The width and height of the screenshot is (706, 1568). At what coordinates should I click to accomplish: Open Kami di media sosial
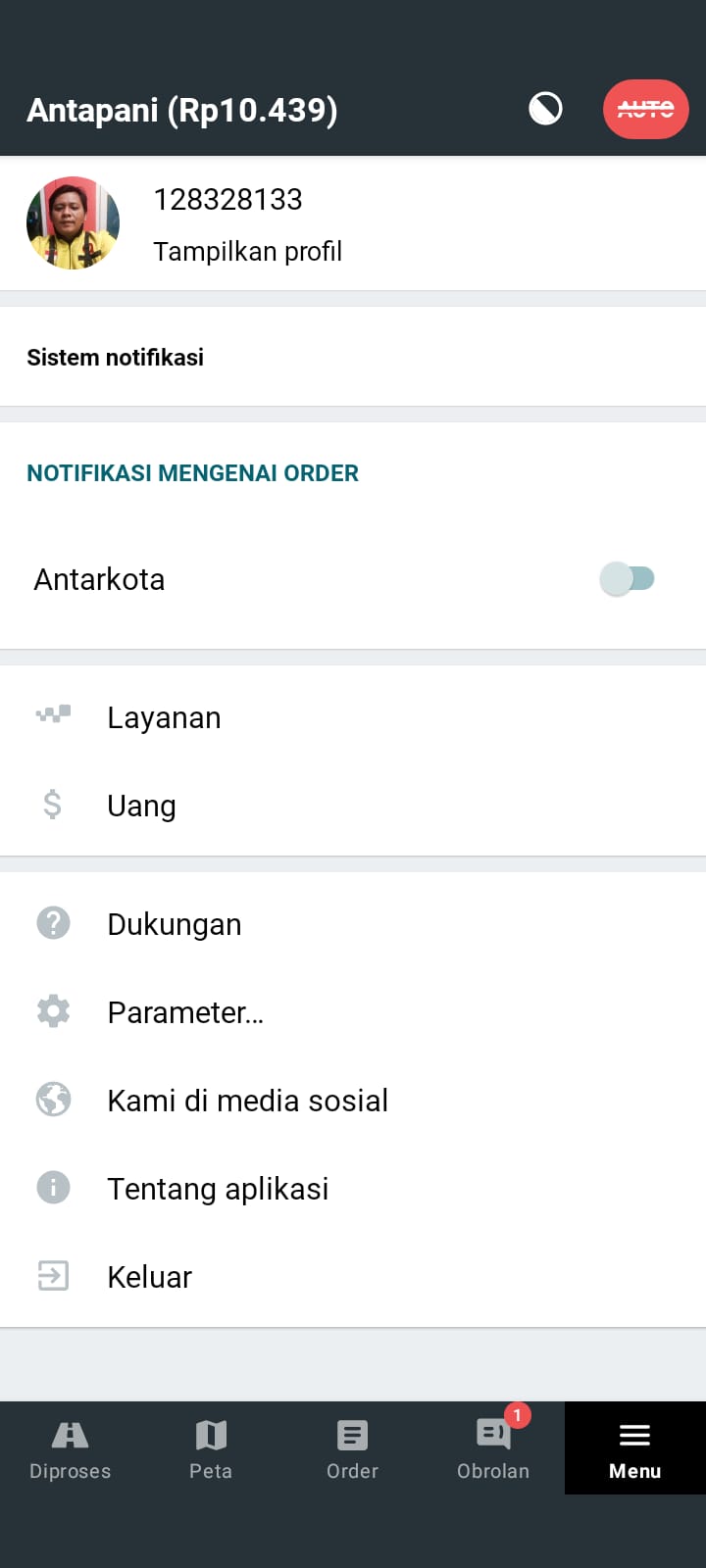click(247, 1101)
